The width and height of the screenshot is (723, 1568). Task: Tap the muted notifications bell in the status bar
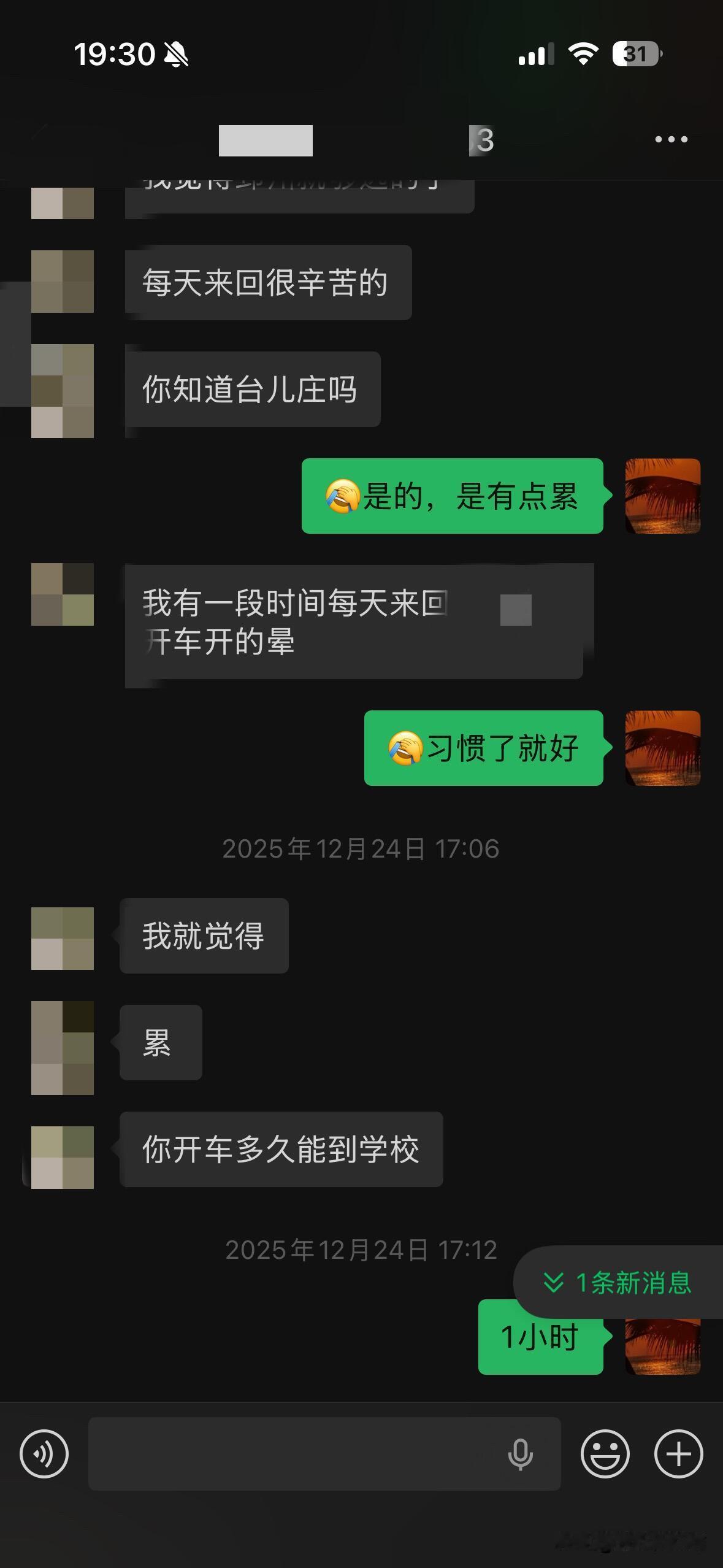176,55
